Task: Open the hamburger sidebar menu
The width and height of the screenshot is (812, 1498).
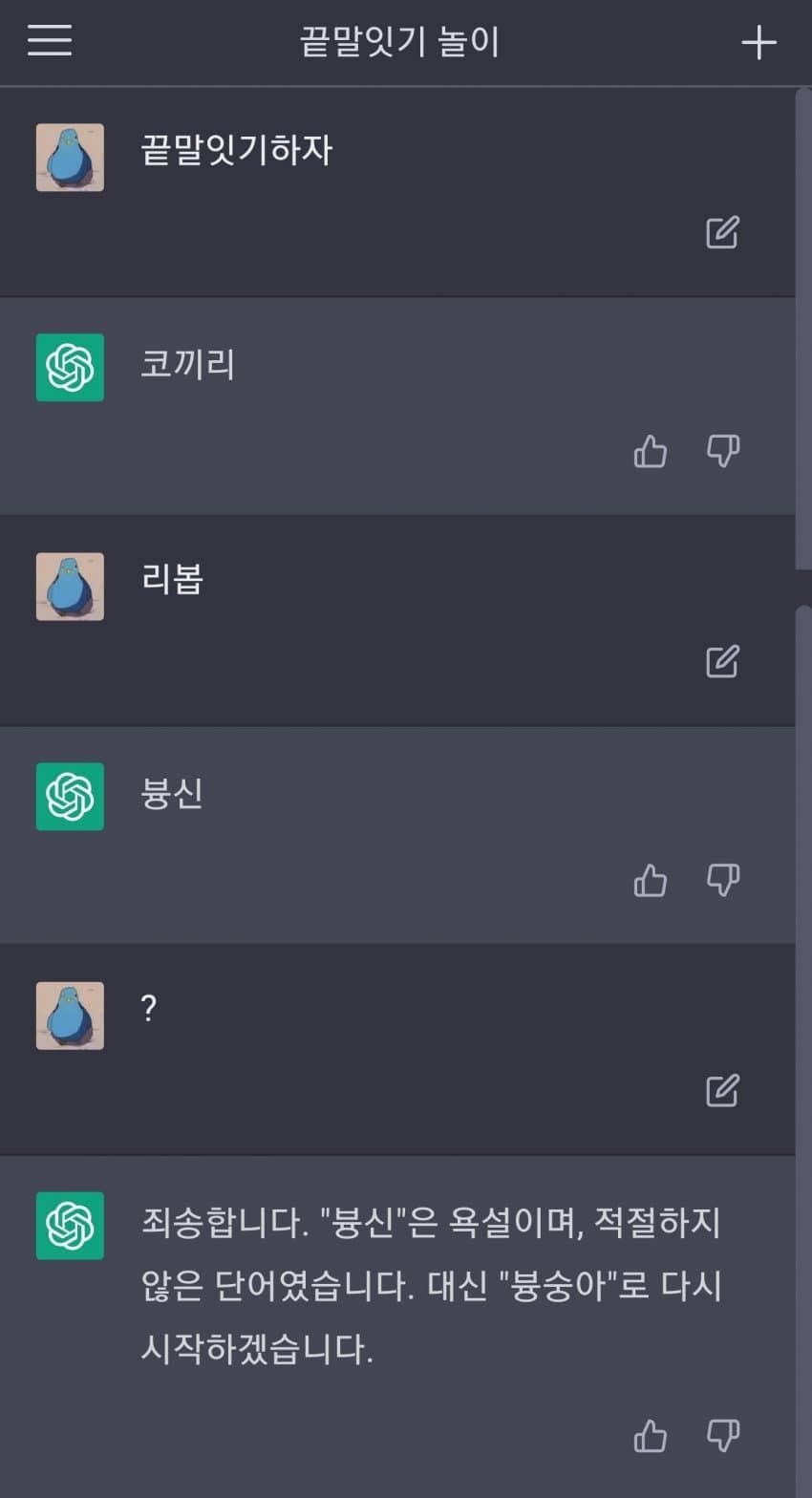Action: pos(50,40)
